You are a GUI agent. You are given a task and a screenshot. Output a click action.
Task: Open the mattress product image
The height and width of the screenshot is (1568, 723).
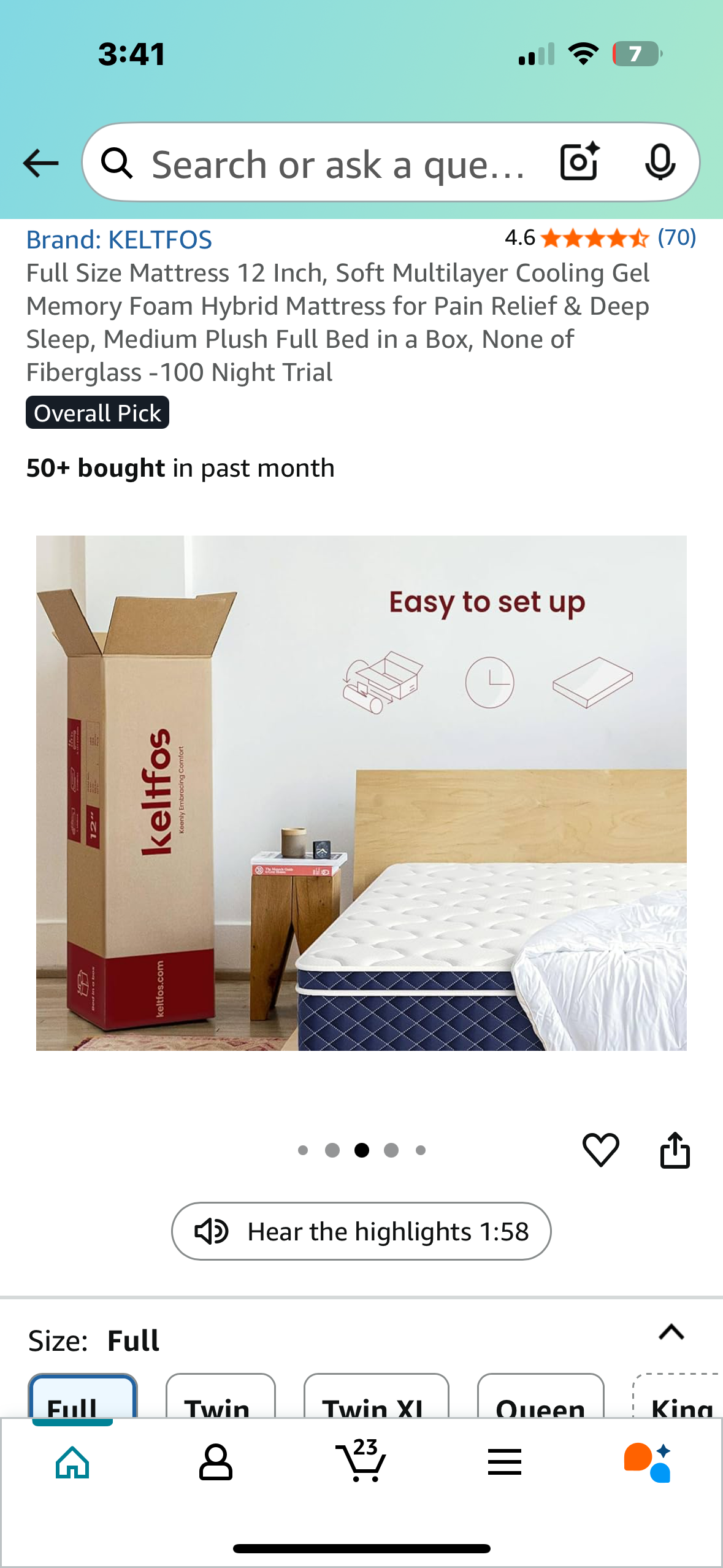[x=361, y=793]
